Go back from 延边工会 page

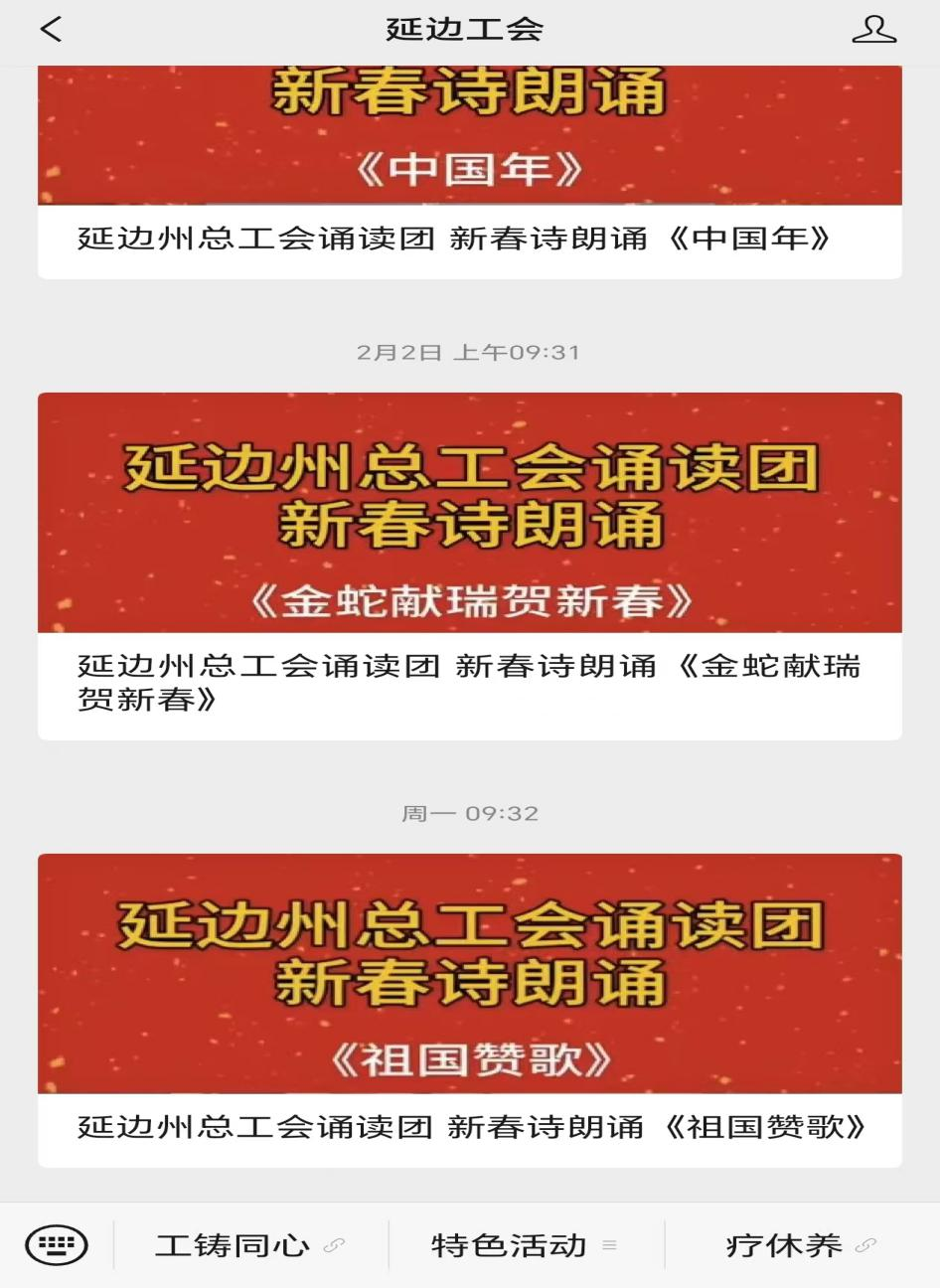pyautogui.click(x=52, y=30)
